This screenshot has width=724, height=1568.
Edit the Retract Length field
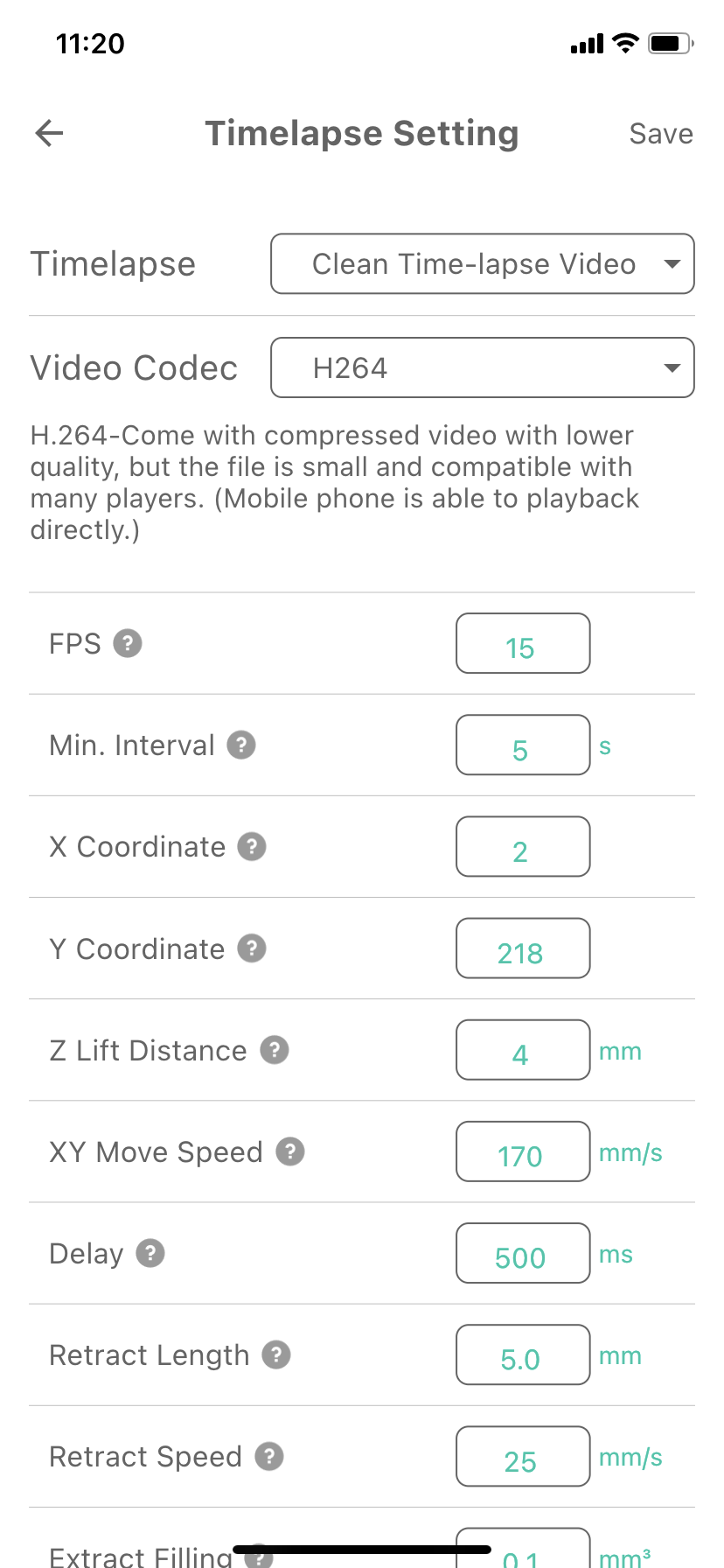pyautogui.click(x=523, y=1354)
